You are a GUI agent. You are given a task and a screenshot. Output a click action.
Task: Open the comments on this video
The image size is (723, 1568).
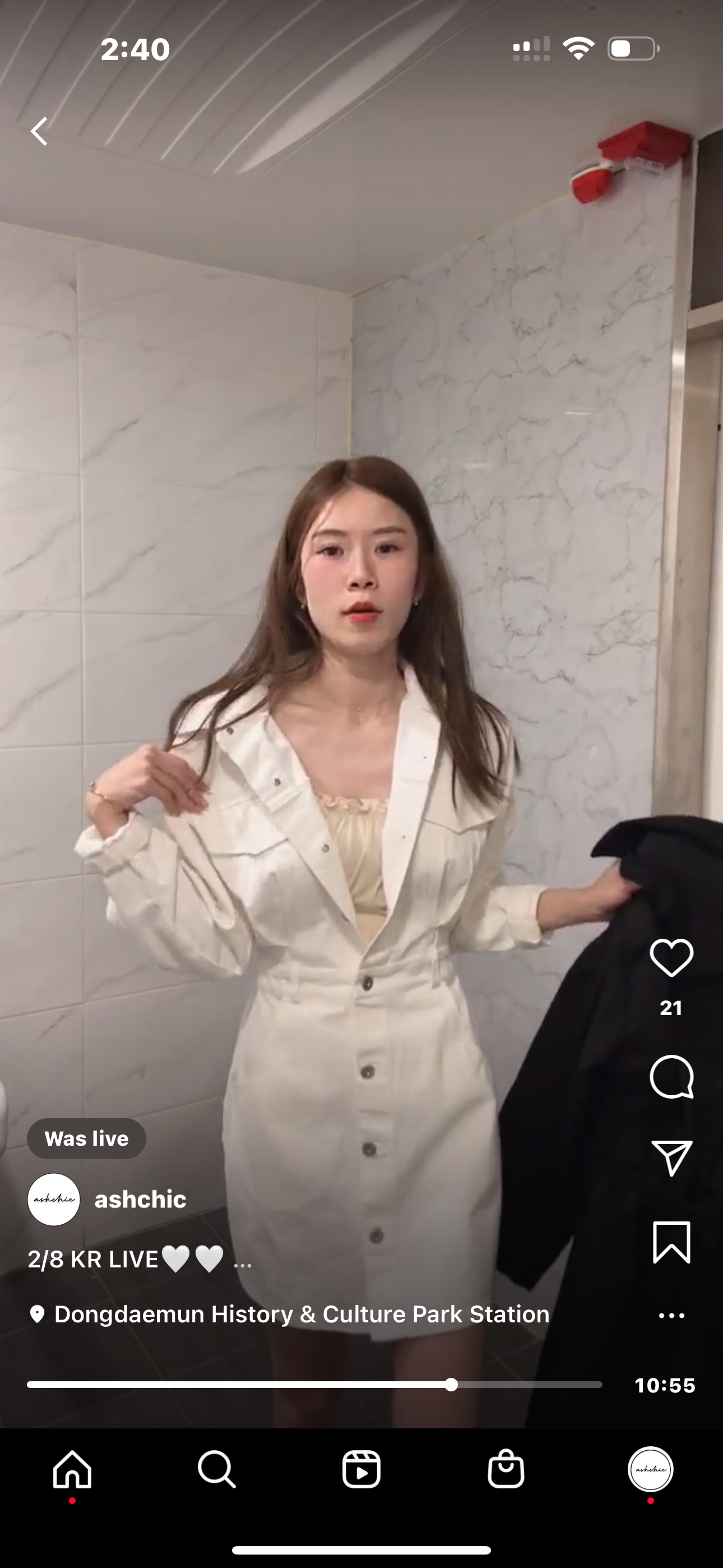(671, 1077)
